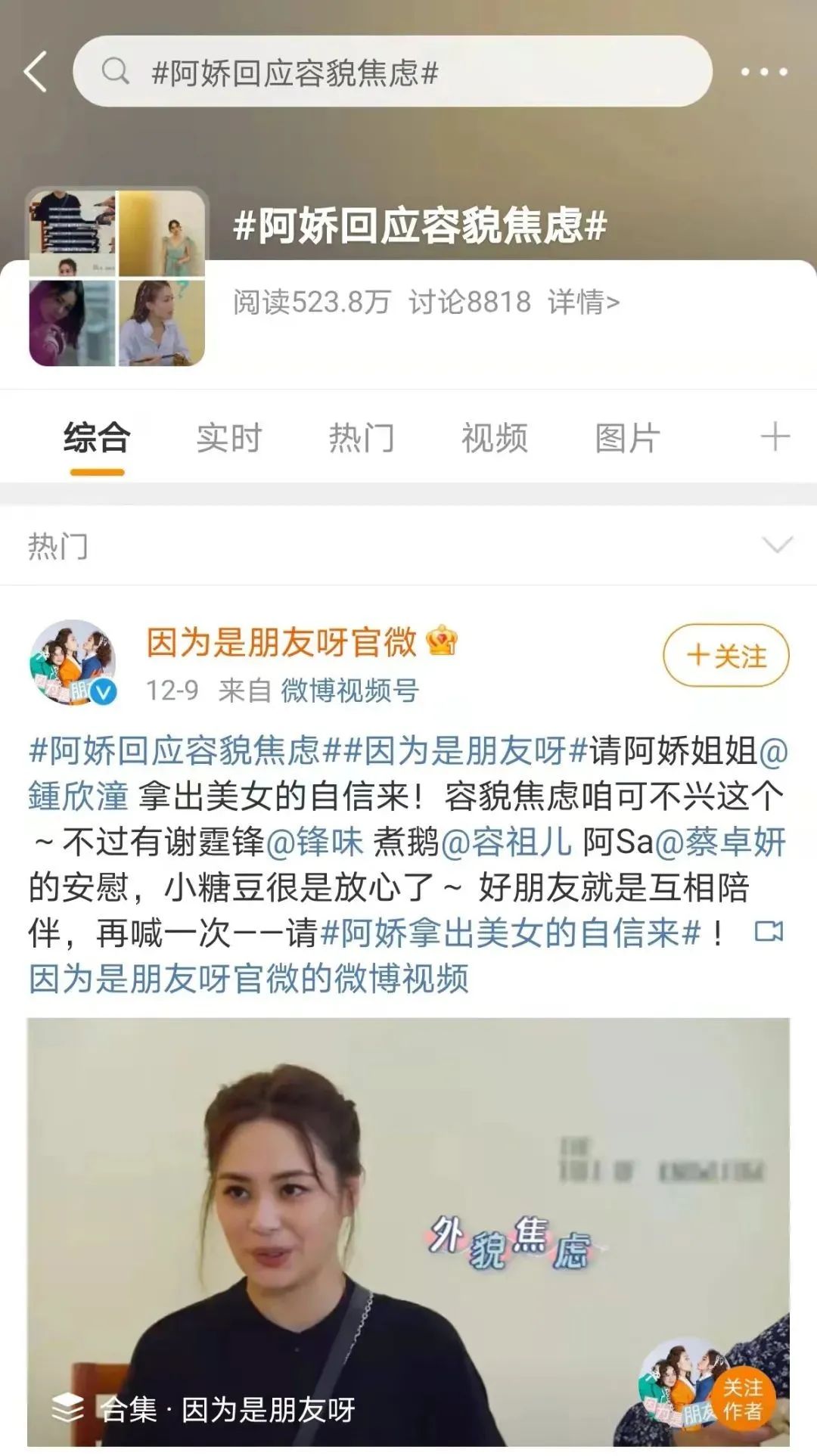817x1456 pixels.
Task: Open the @蔡卓妍 mention
Action: pos(720,842)
